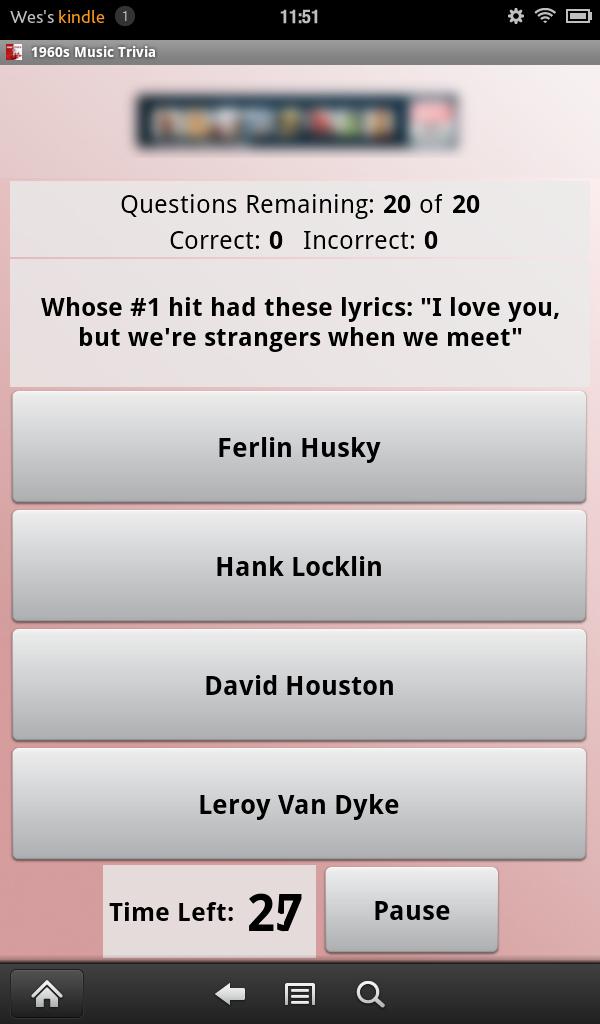Choose Ferlin Husky as the answer
The image size is (600, 1024).
[299, 447]
